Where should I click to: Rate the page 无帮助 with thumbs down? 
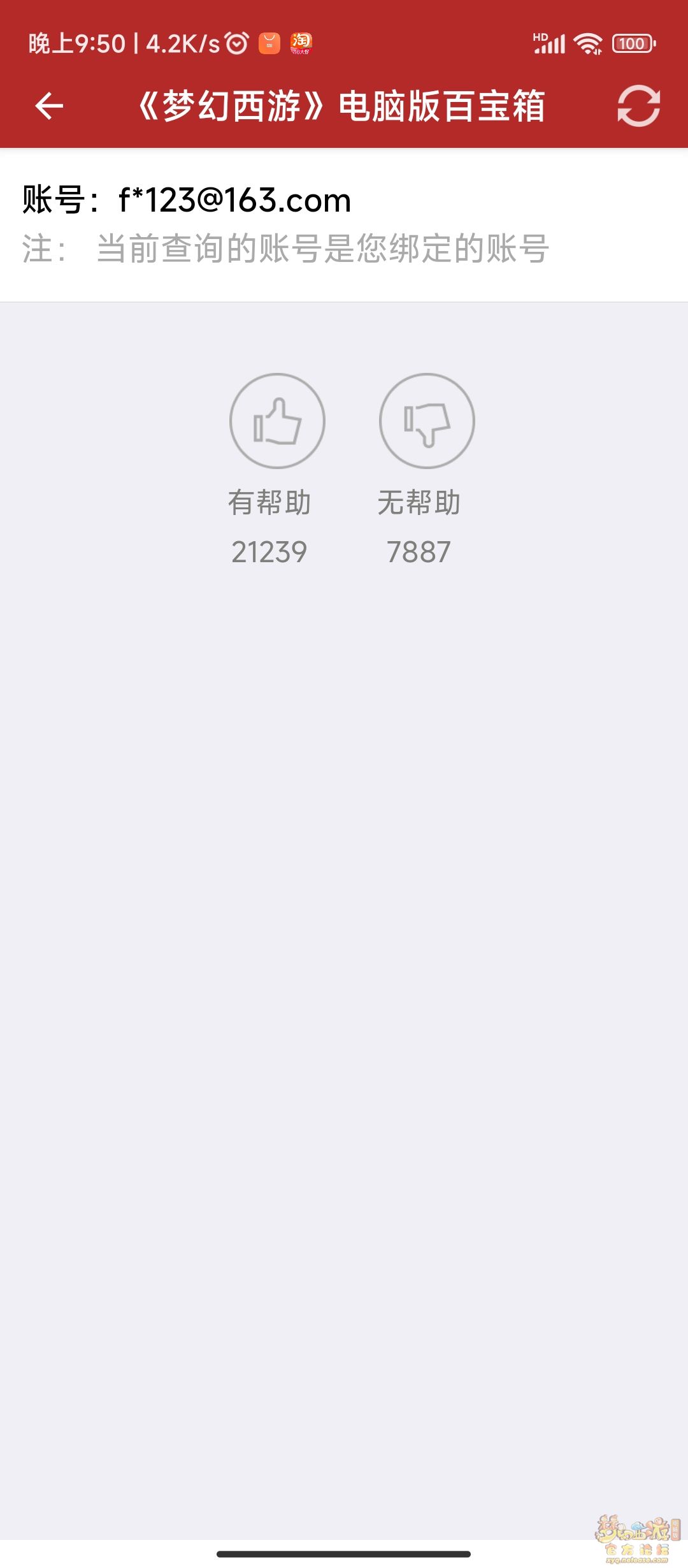point(427,421)
